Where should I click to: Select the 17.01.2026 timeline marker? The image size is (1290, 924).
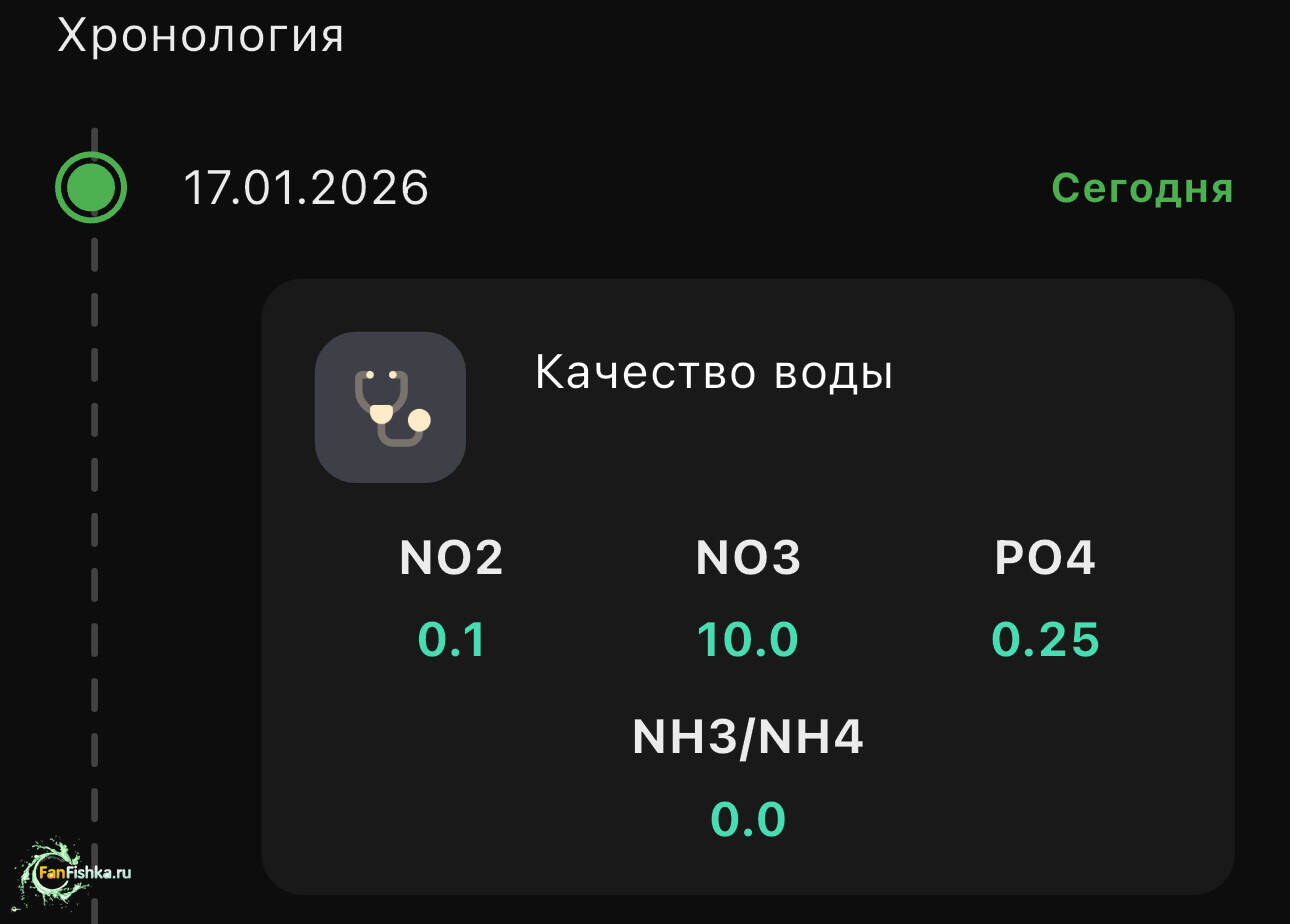91,187
